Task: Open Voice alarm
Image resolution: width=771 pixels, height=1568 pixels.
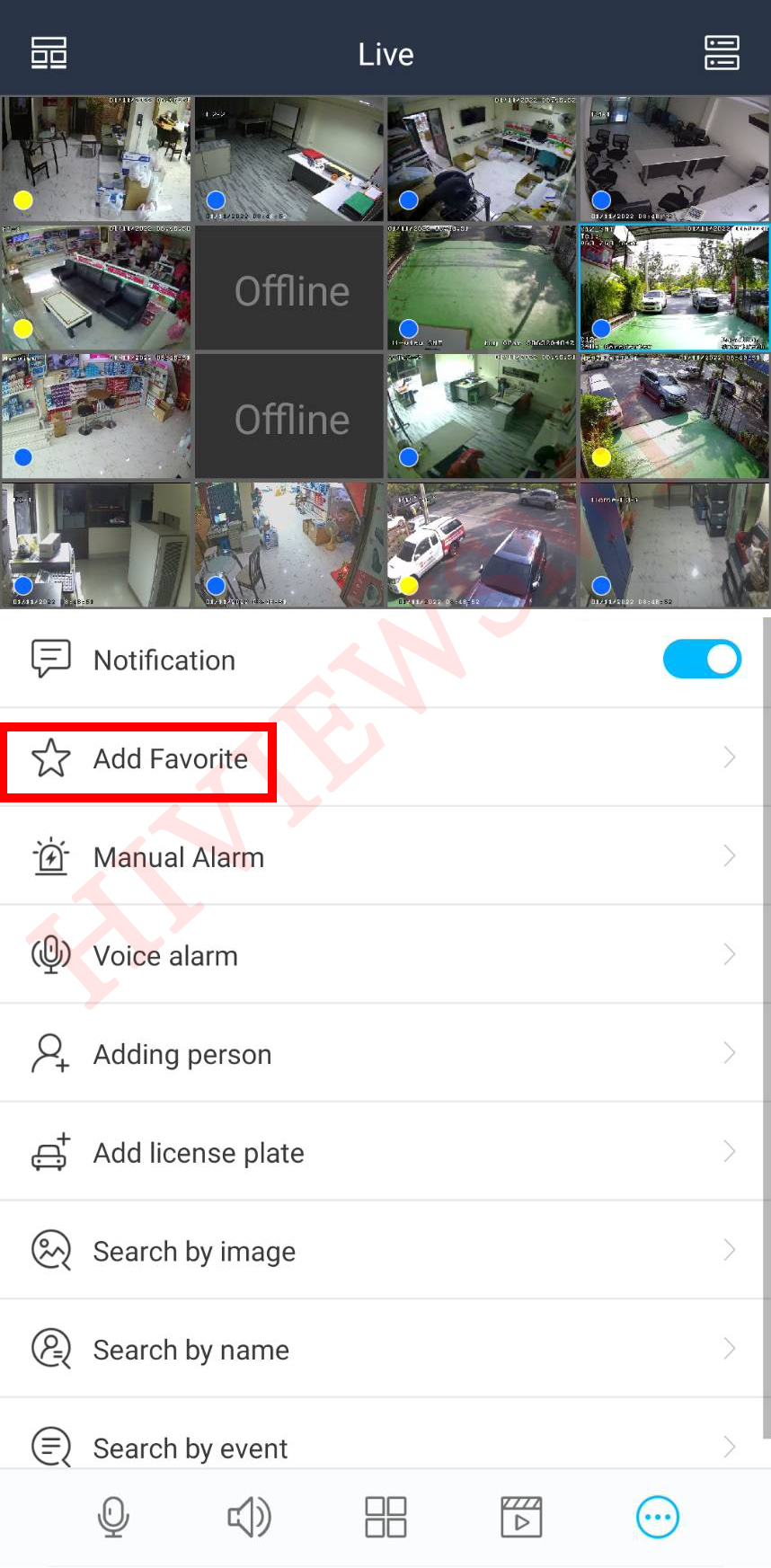Action: pos(165,956)
